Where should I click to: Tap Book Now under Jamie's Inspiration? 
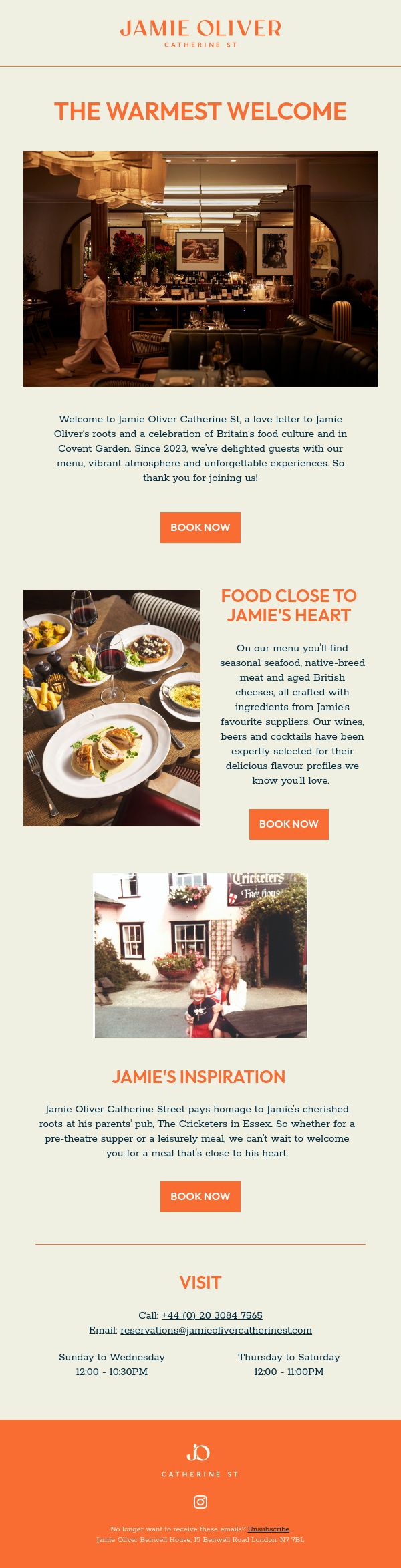click(200, 1196)
